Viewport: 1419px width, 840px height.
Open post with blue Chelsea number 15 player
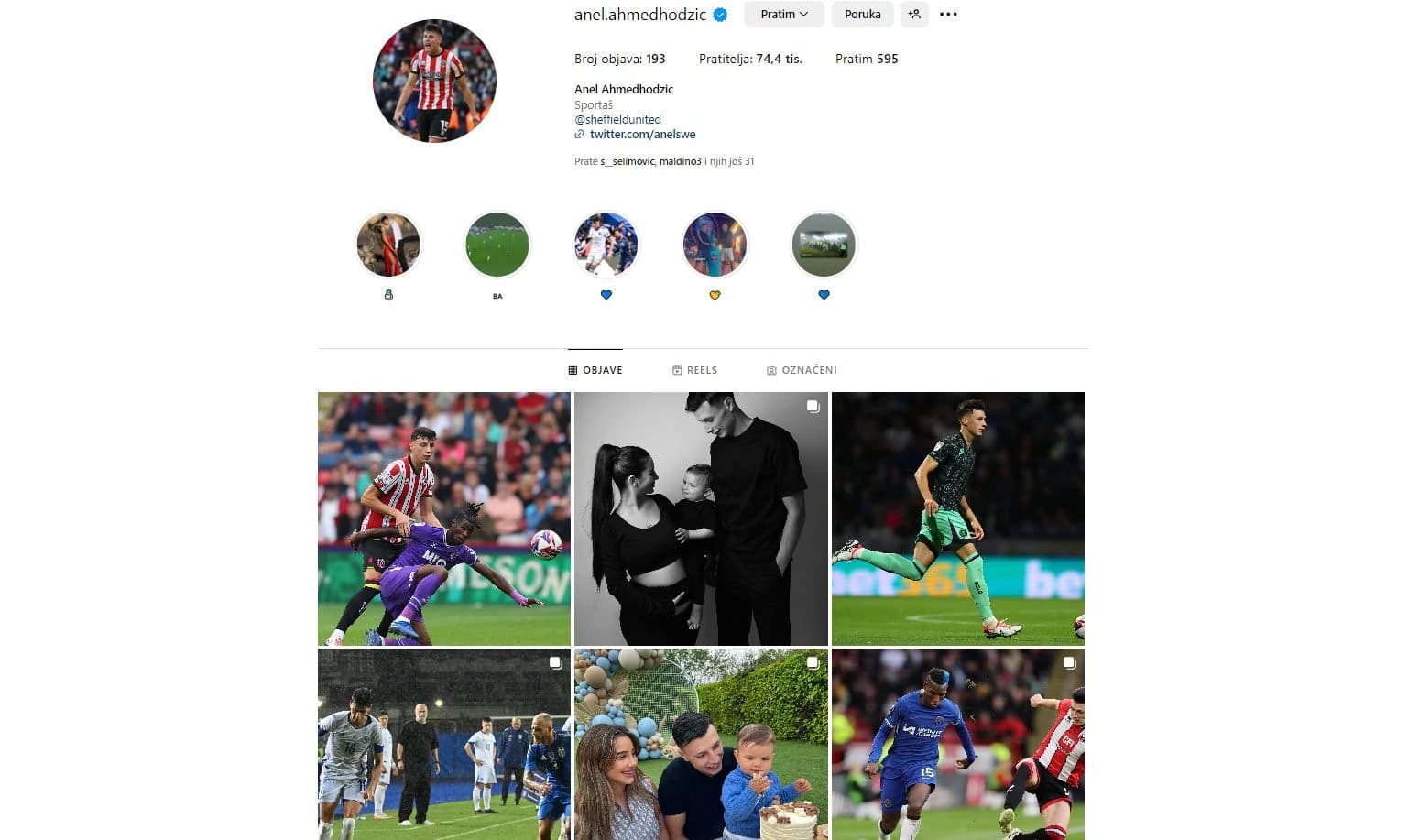(957, 744)
